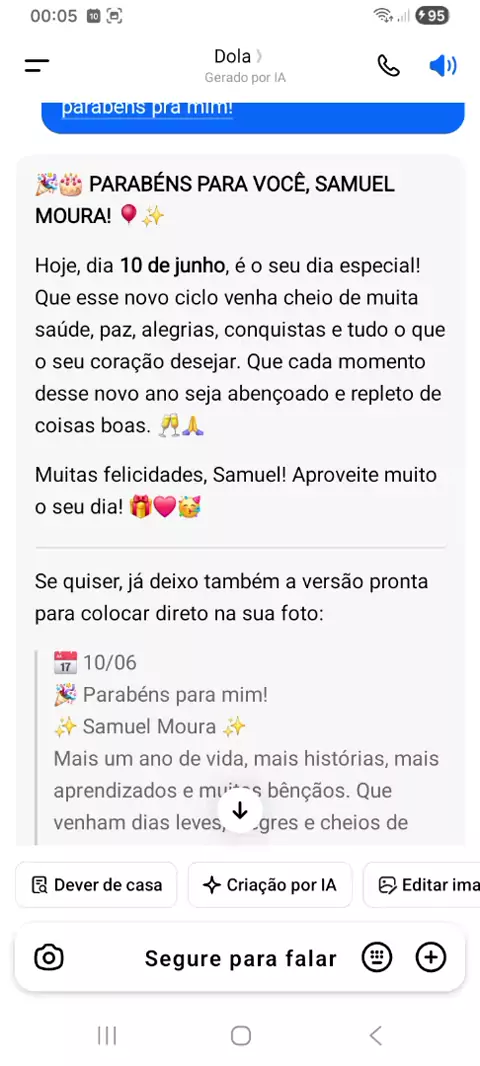Select the Criação por IA chip

tap(270, 884)
